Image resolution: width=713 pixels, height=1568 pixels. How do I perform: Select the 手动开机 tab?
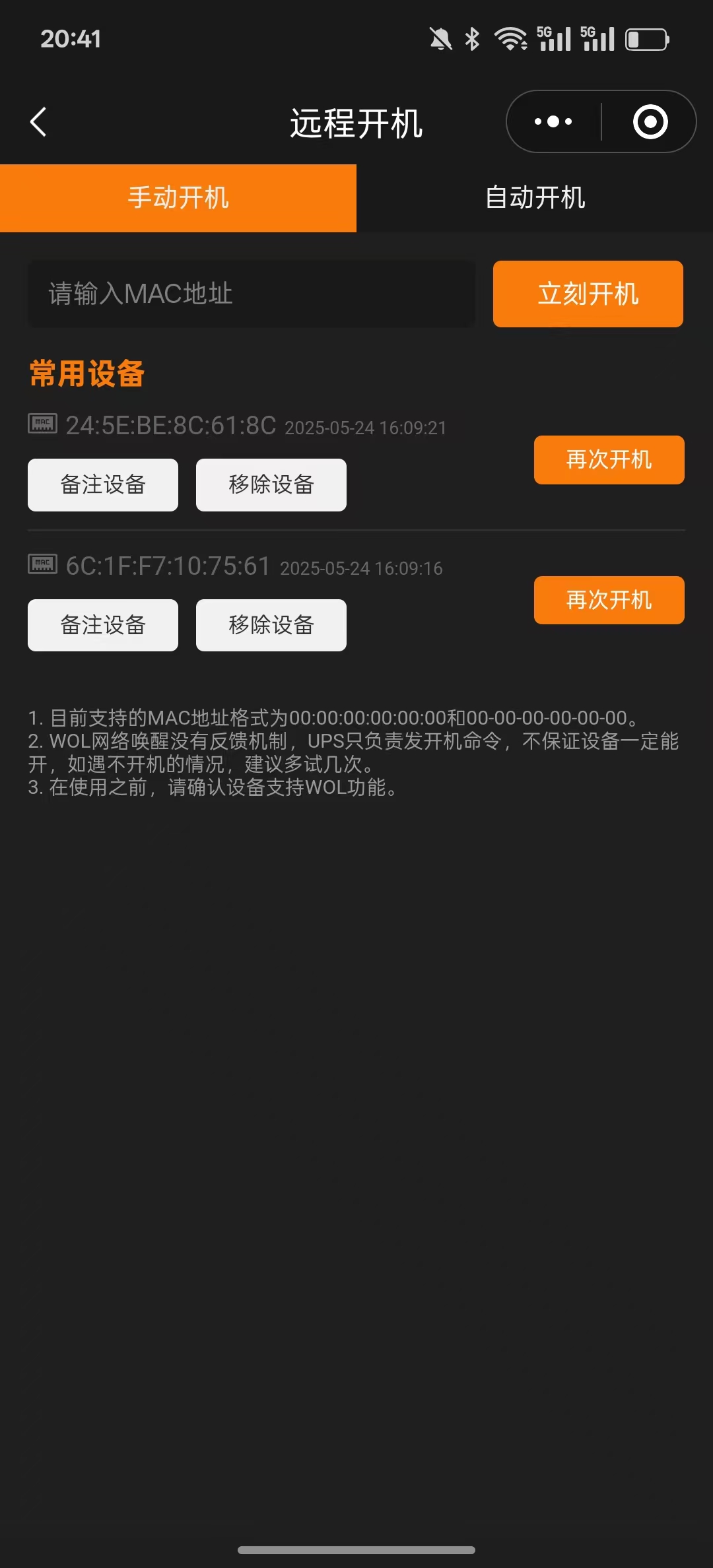tap(178, 198)
